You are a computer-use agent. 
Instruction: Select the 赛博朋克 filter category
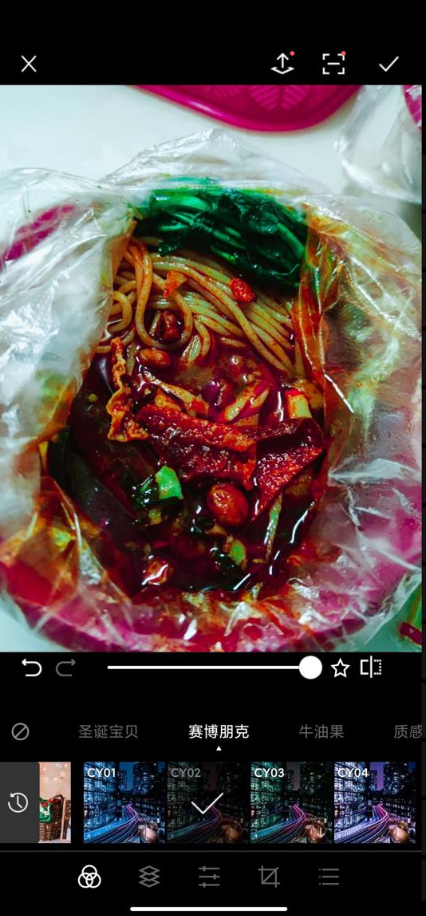pyautogui.click(x=219, y=731)
